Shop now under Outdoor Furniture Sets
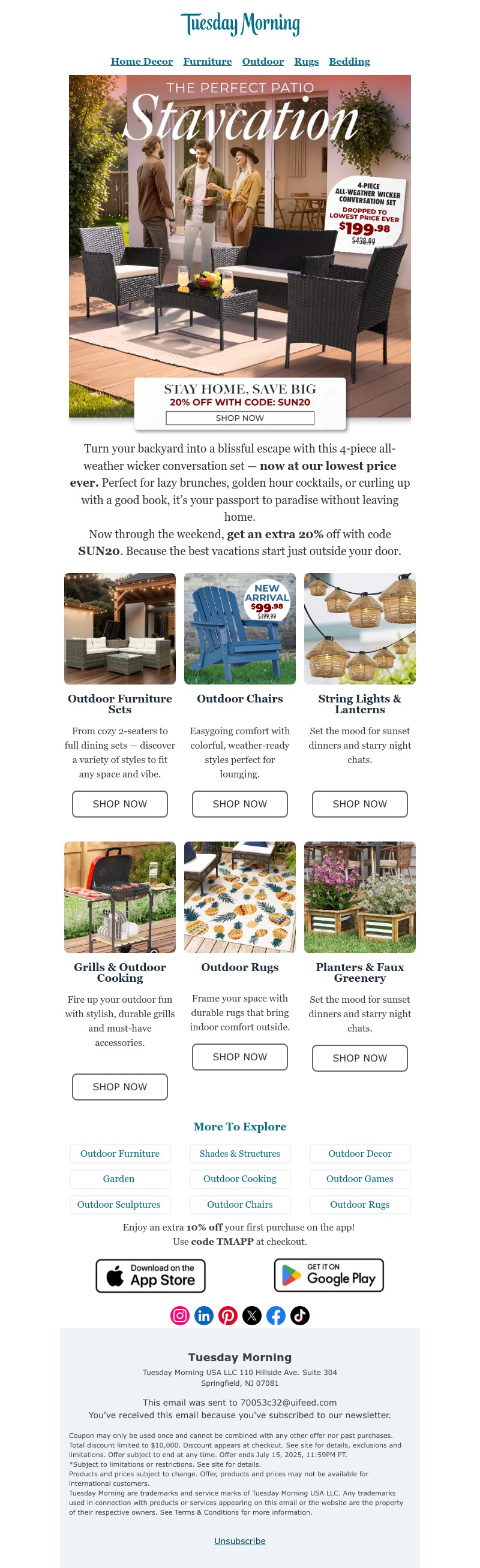This screenshot has width=480, height=1568. (x=119, y=803)
